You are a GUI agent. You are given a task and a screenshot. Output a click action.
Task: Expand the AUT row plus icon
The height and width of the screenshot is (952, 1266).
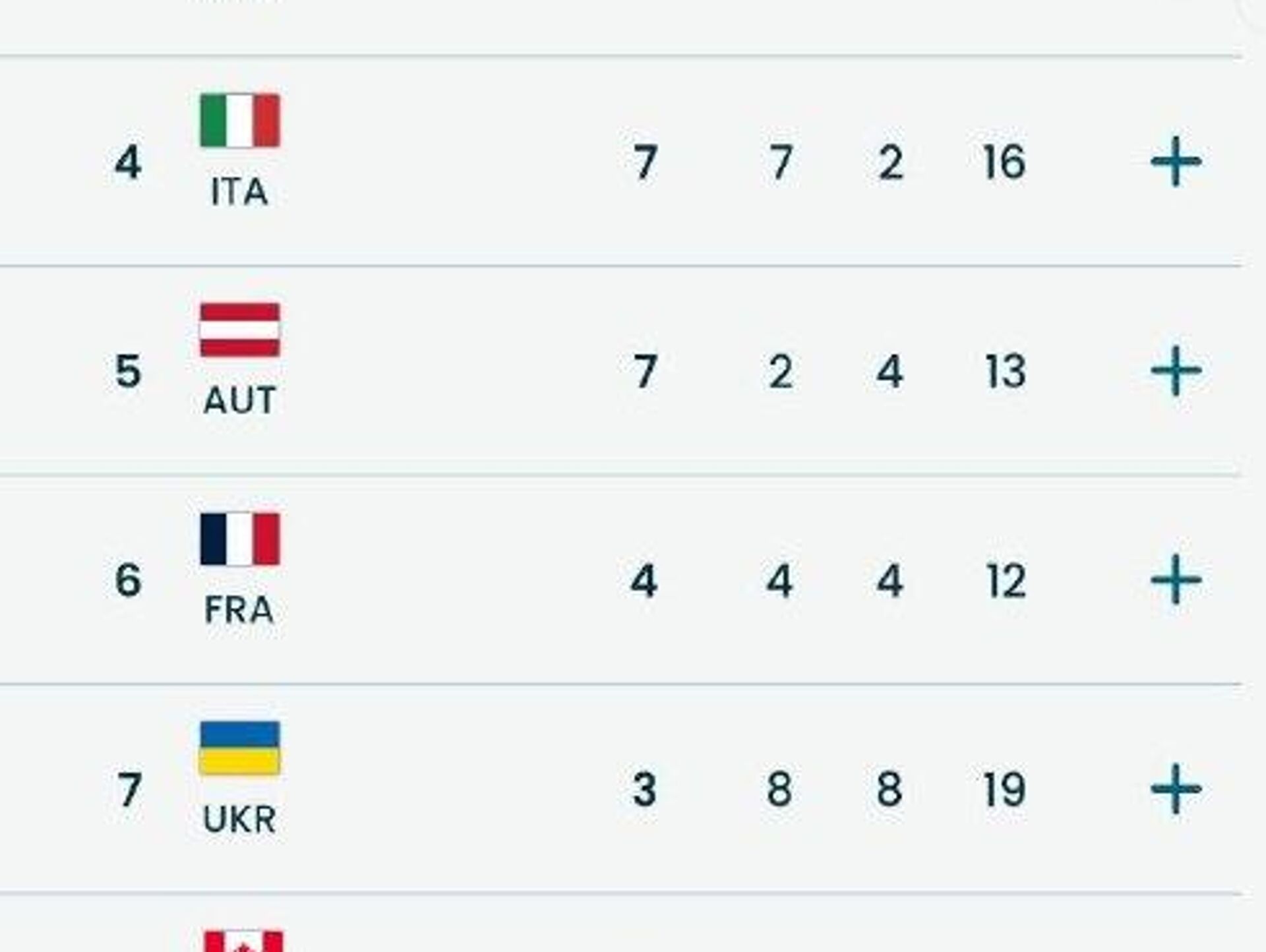(1176, 371)
